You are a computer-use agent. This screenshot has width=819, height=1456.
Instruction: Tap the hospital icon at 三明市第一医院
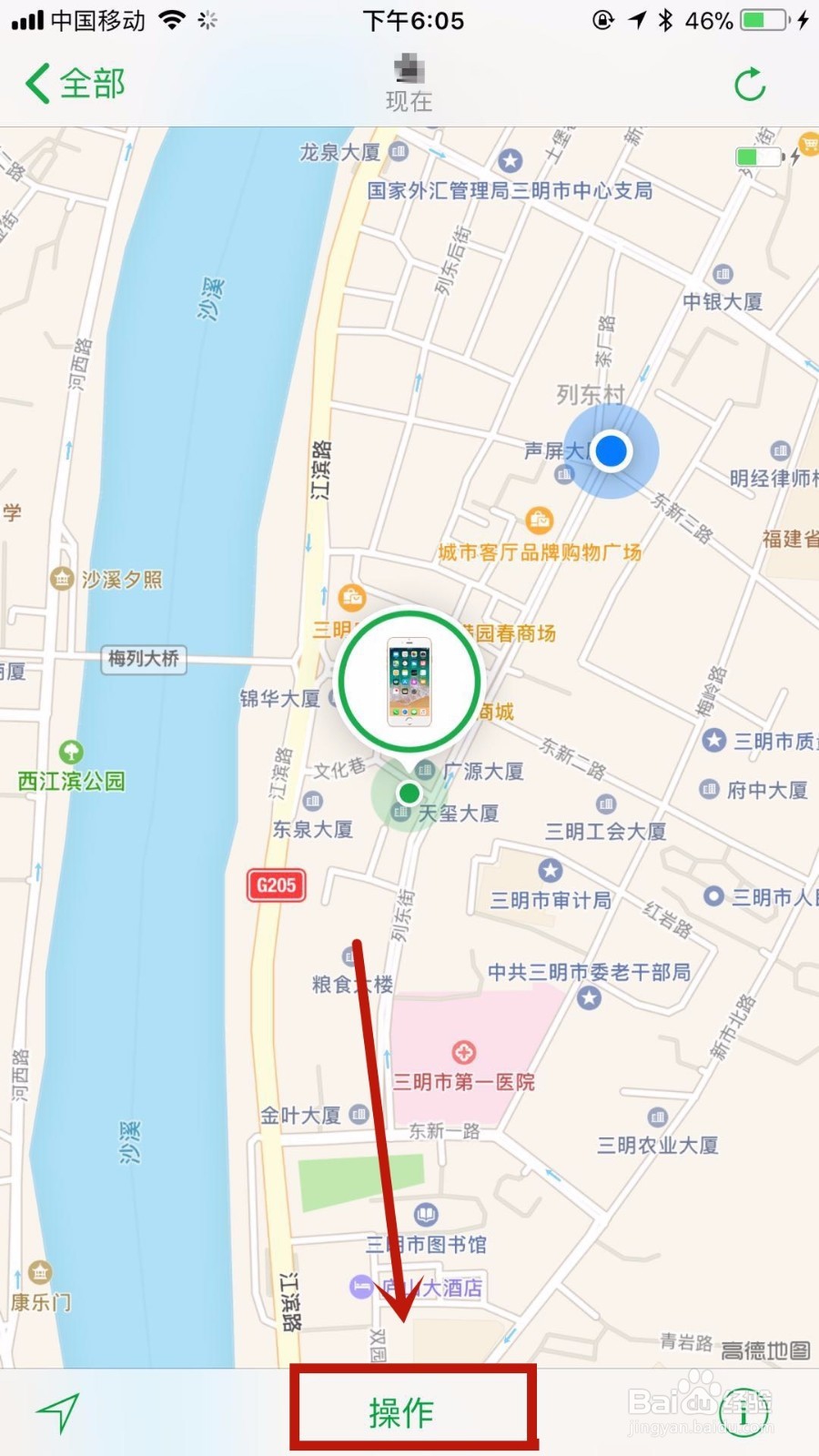(x=464, y=1054)
